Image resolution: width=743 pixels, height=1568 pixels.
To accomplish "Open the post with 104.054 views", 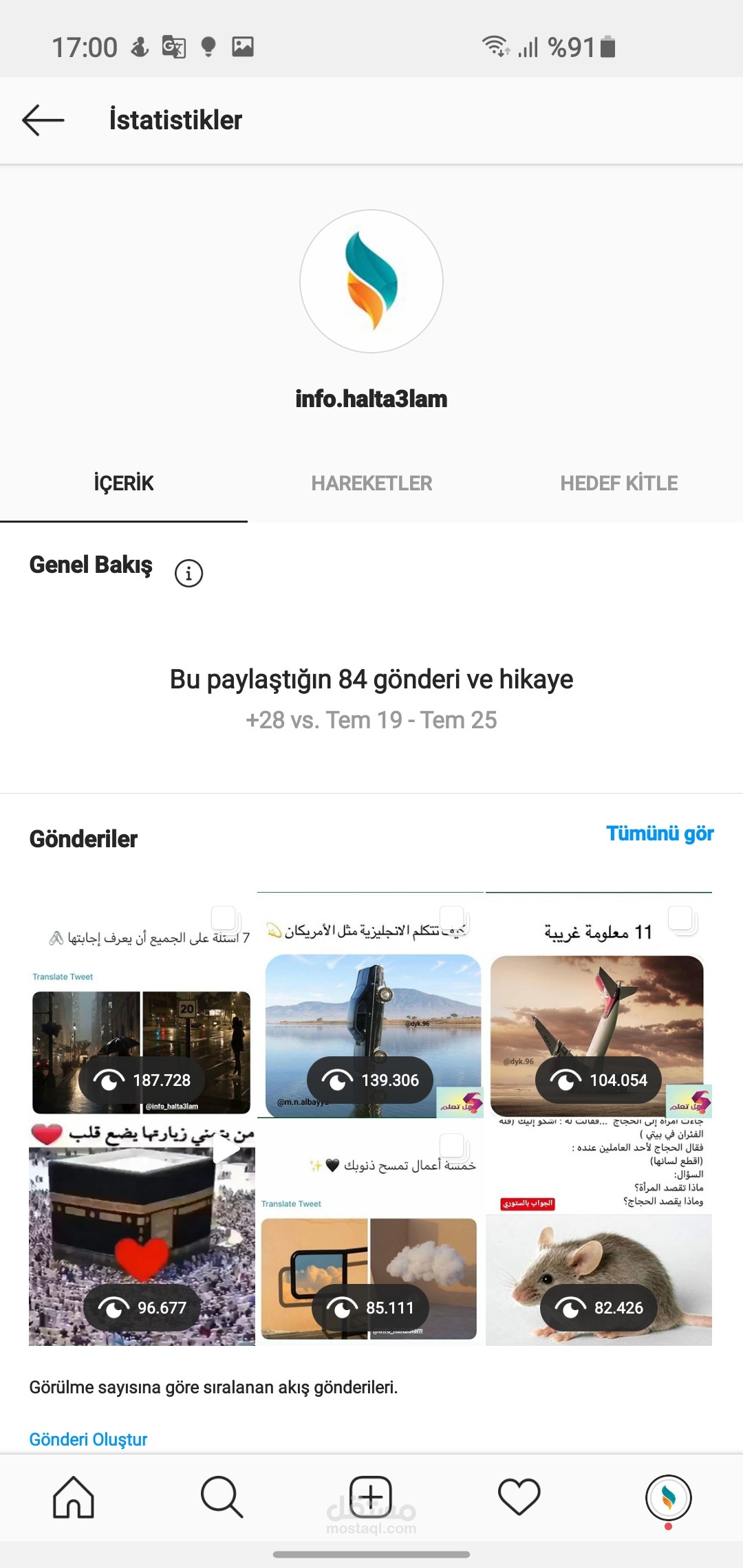I will (599, 1004).
